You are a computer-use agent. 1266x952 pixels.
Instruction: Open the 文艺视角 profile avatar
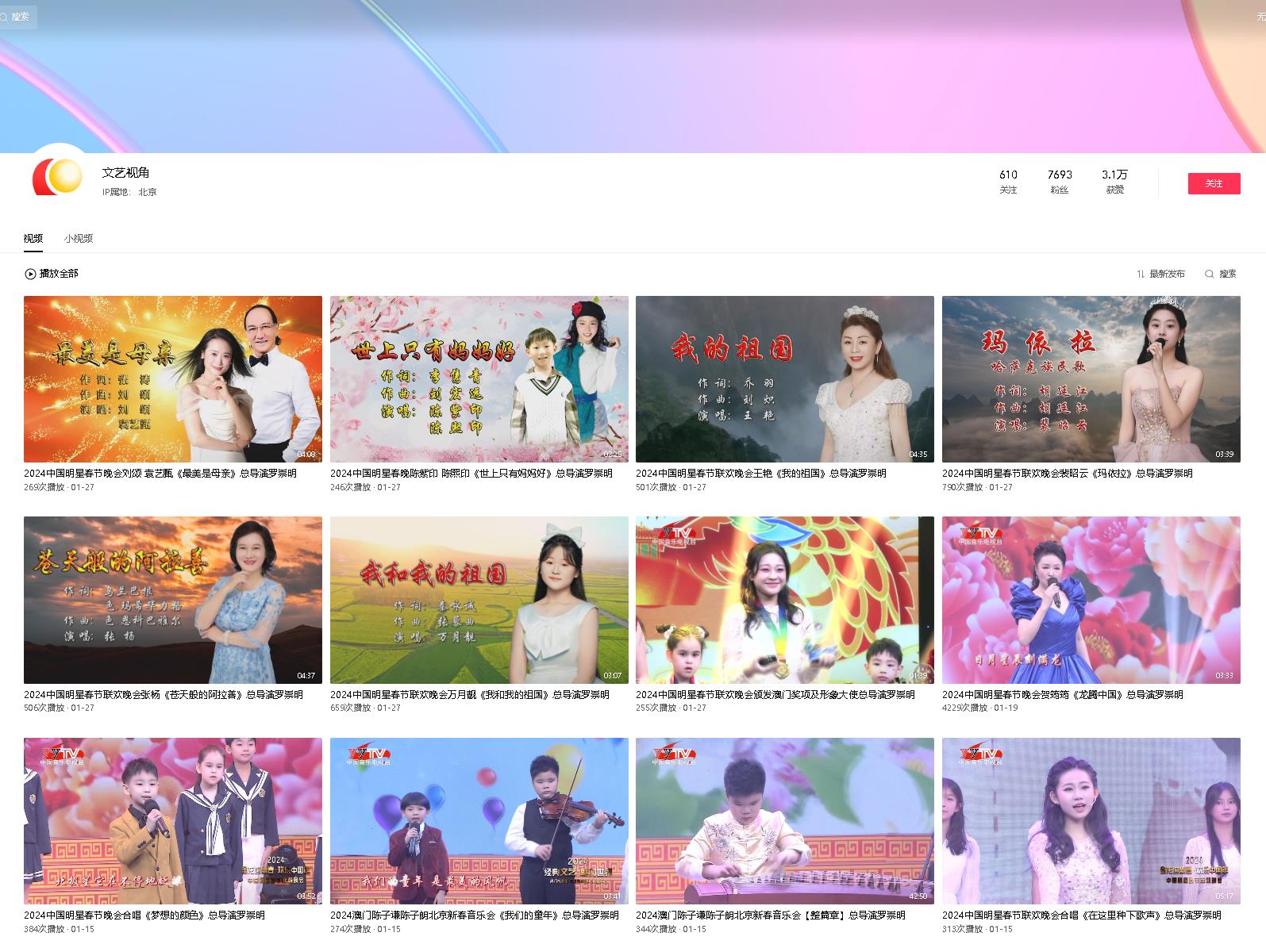[x=58, y=176]
